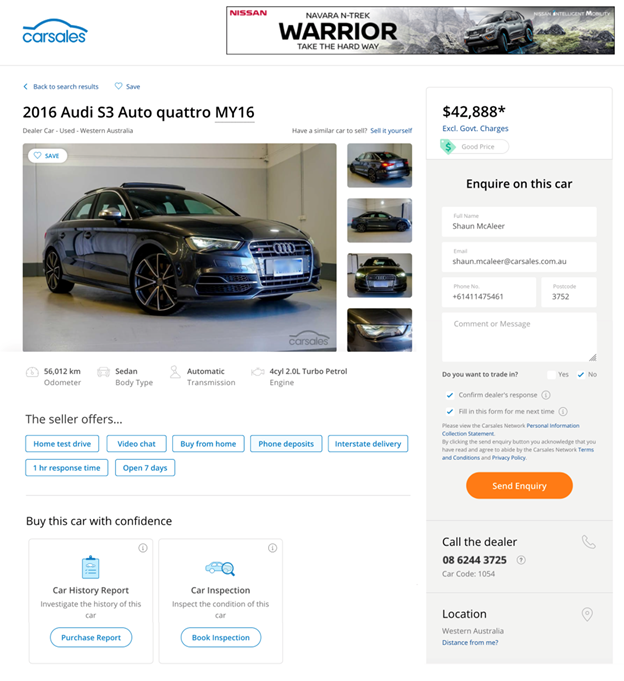The width and height of the screenshot is (624, 681).
Task: Tap the Comment or Message box
Action: pyautogui.click(x=519, y=337)
